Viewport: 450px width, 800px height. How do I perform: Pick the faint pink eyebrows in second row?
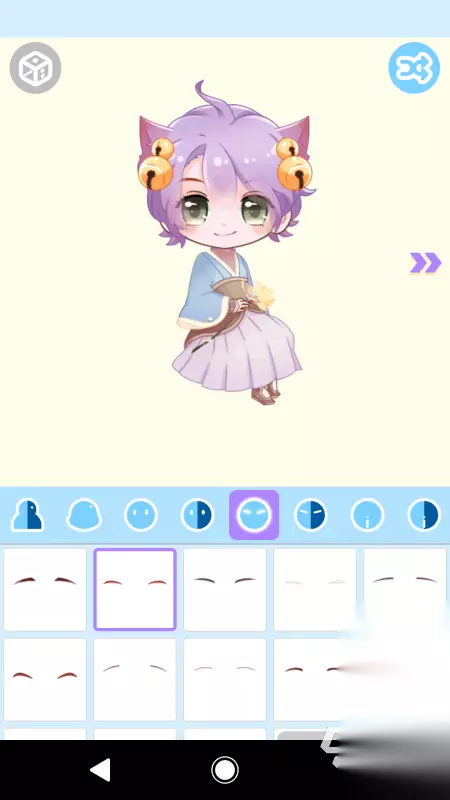click(x=225, y=680)
